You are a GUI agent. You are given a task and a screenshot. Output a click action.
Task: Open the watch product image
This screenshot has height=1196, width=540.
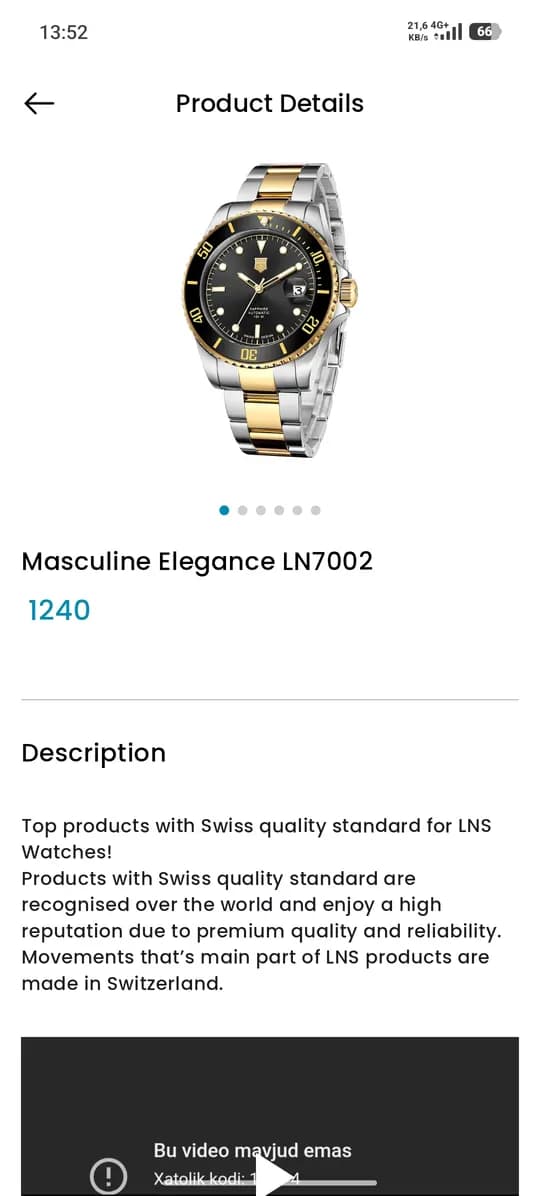click(270, 310)
